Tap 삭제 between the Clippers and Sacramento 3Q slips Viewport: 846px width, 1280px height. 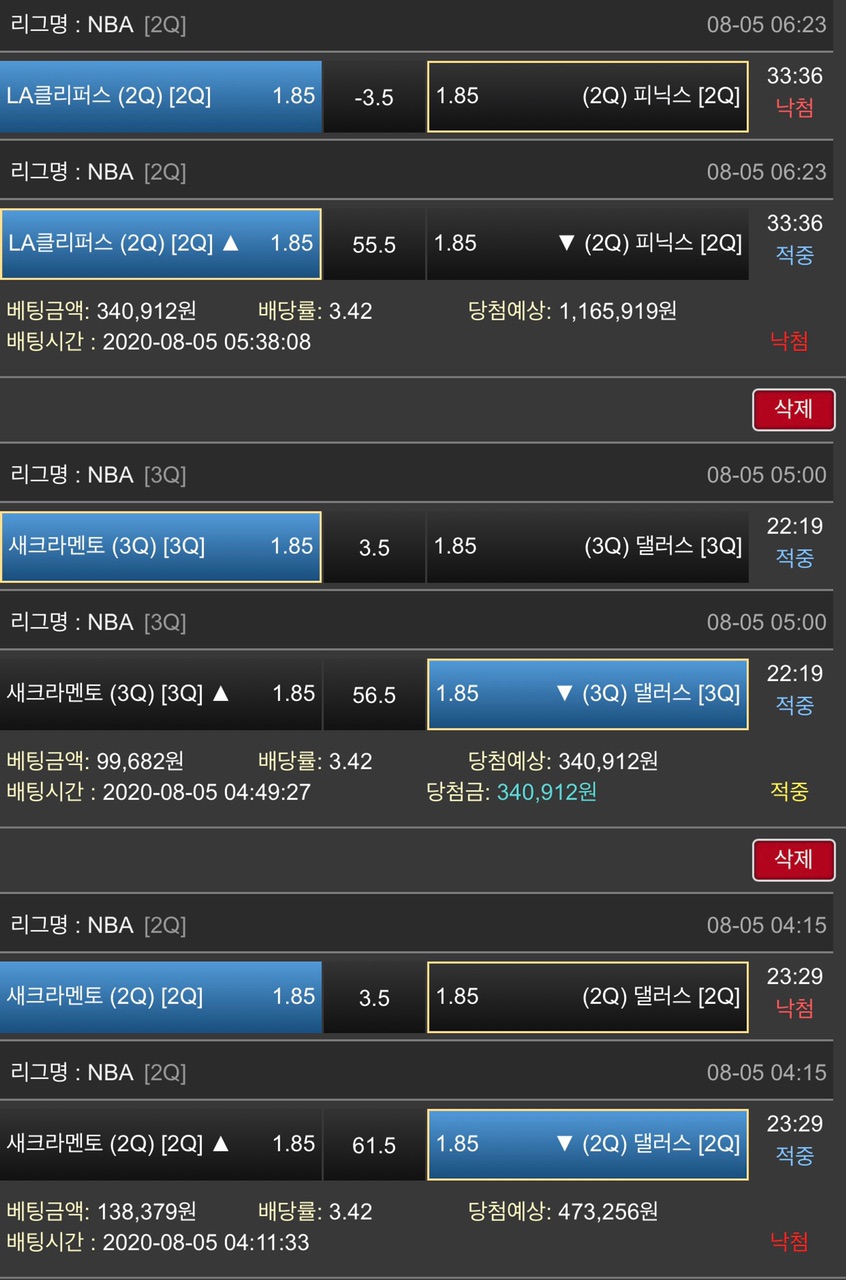coord(793,410)
